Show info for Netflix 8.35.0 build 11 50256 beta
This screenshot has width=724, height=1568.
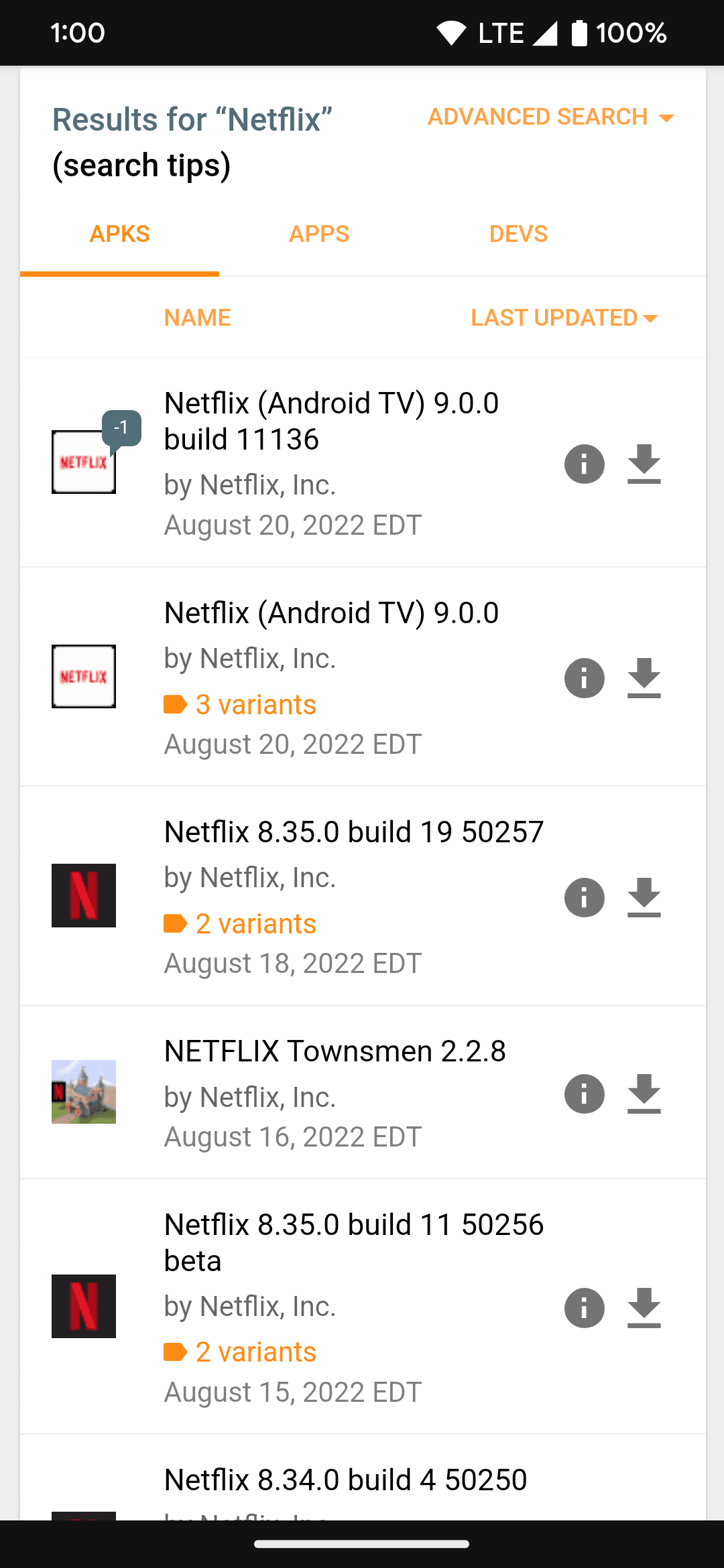(585, 1307)
